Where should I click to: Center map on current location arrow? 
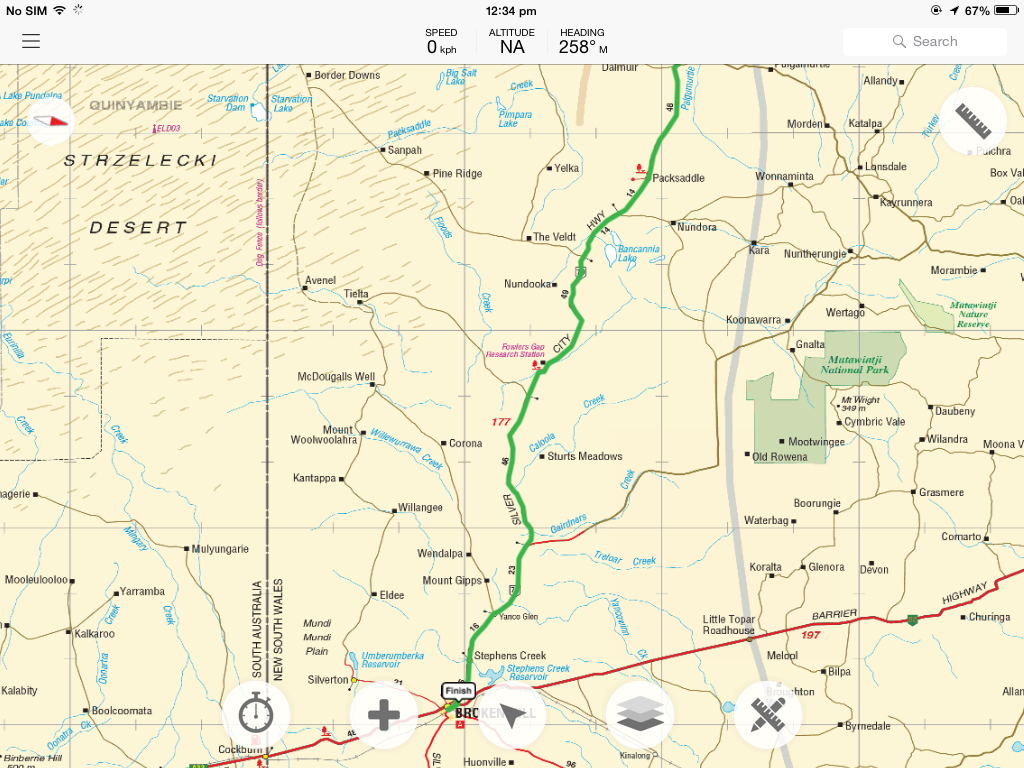[512, 715]
